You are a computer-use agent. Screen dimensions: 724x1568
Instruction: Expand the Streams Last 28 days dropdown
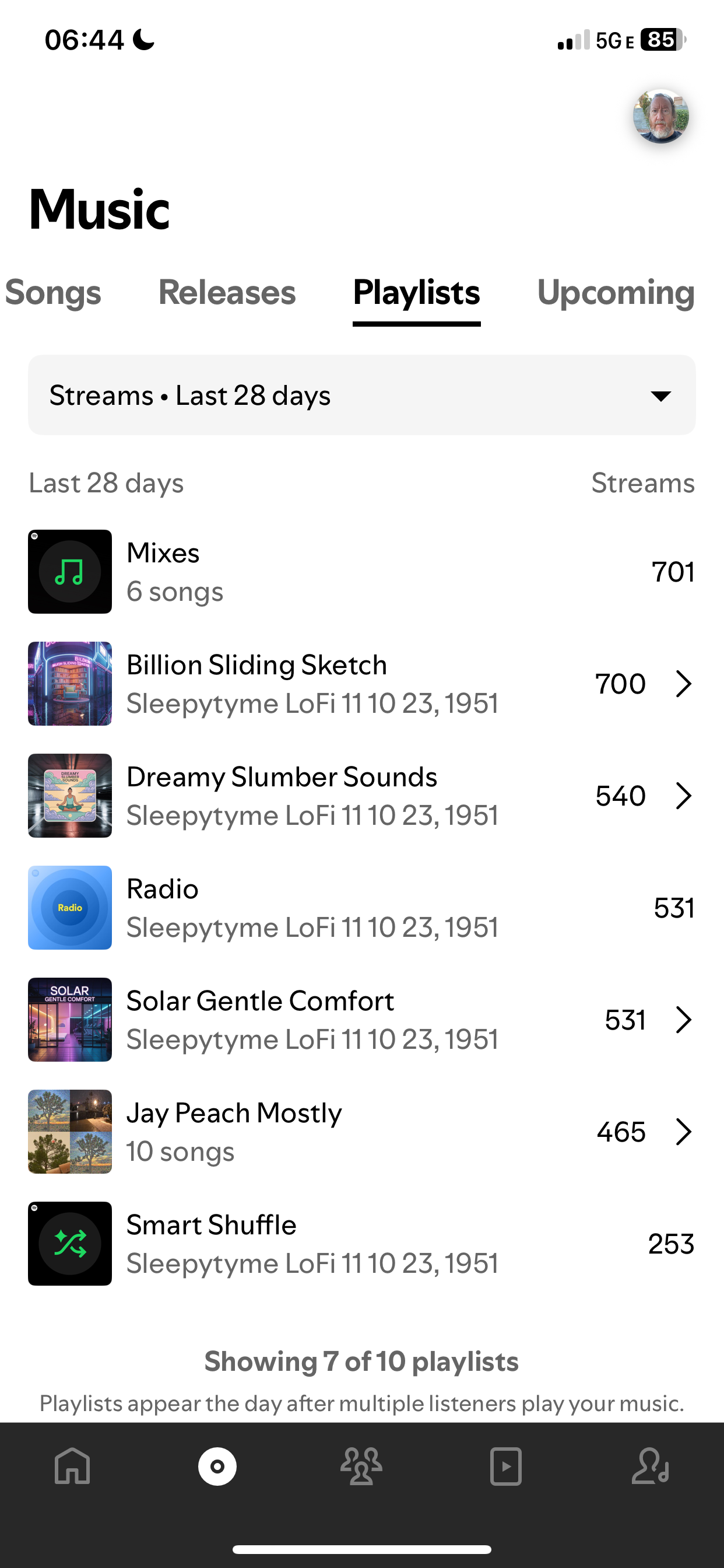coord(361,395)
